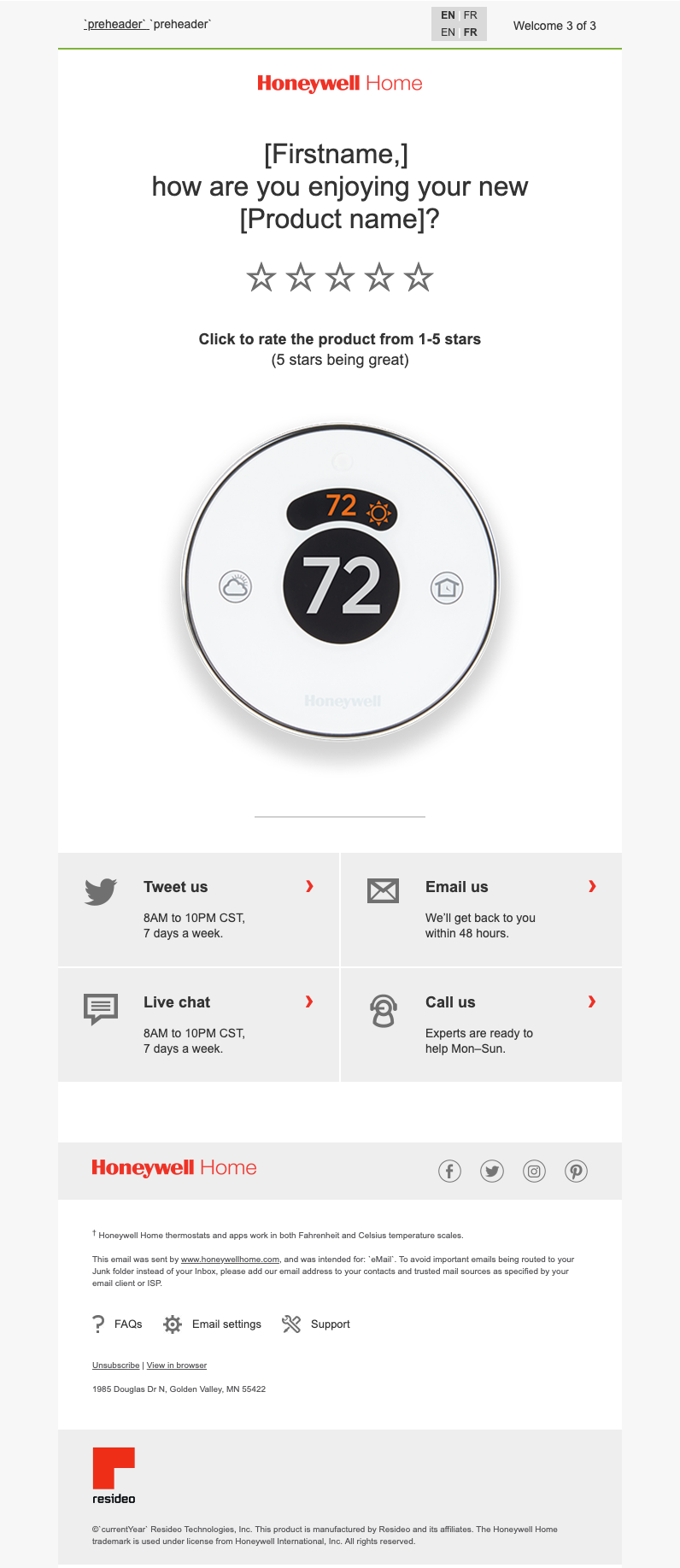The height and width of the screenshot is (1568, 680).
Task: Open the Call us support option
Action: click(450, 1002)
